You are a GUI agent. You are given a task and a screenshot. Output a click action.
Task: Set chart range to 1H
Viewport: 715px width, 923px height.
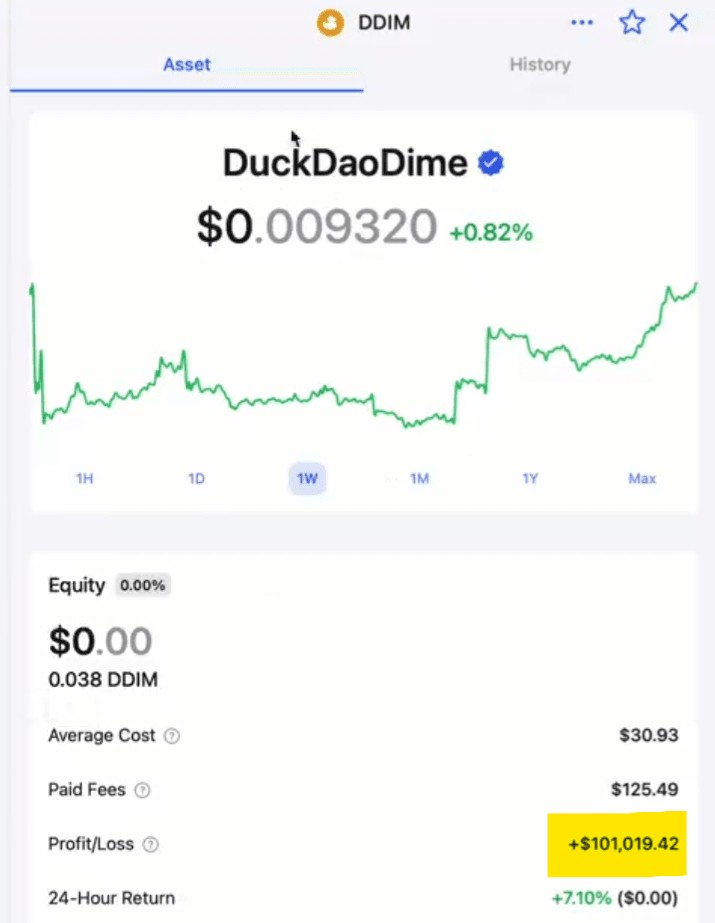(85, 479)
